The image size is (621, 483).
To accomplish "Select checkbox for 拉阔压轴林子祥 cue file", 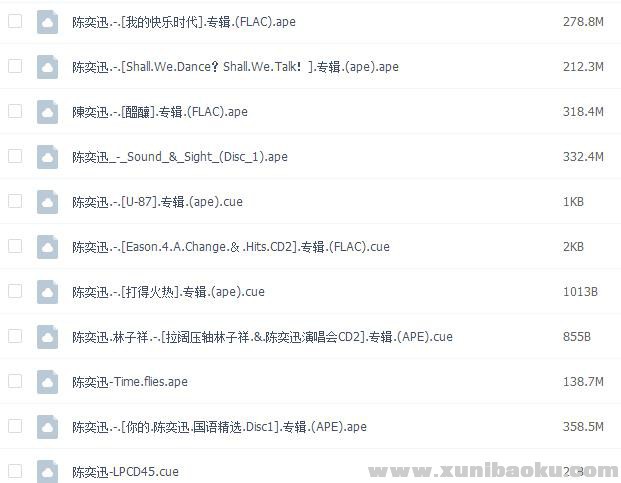I will [15, 336].
